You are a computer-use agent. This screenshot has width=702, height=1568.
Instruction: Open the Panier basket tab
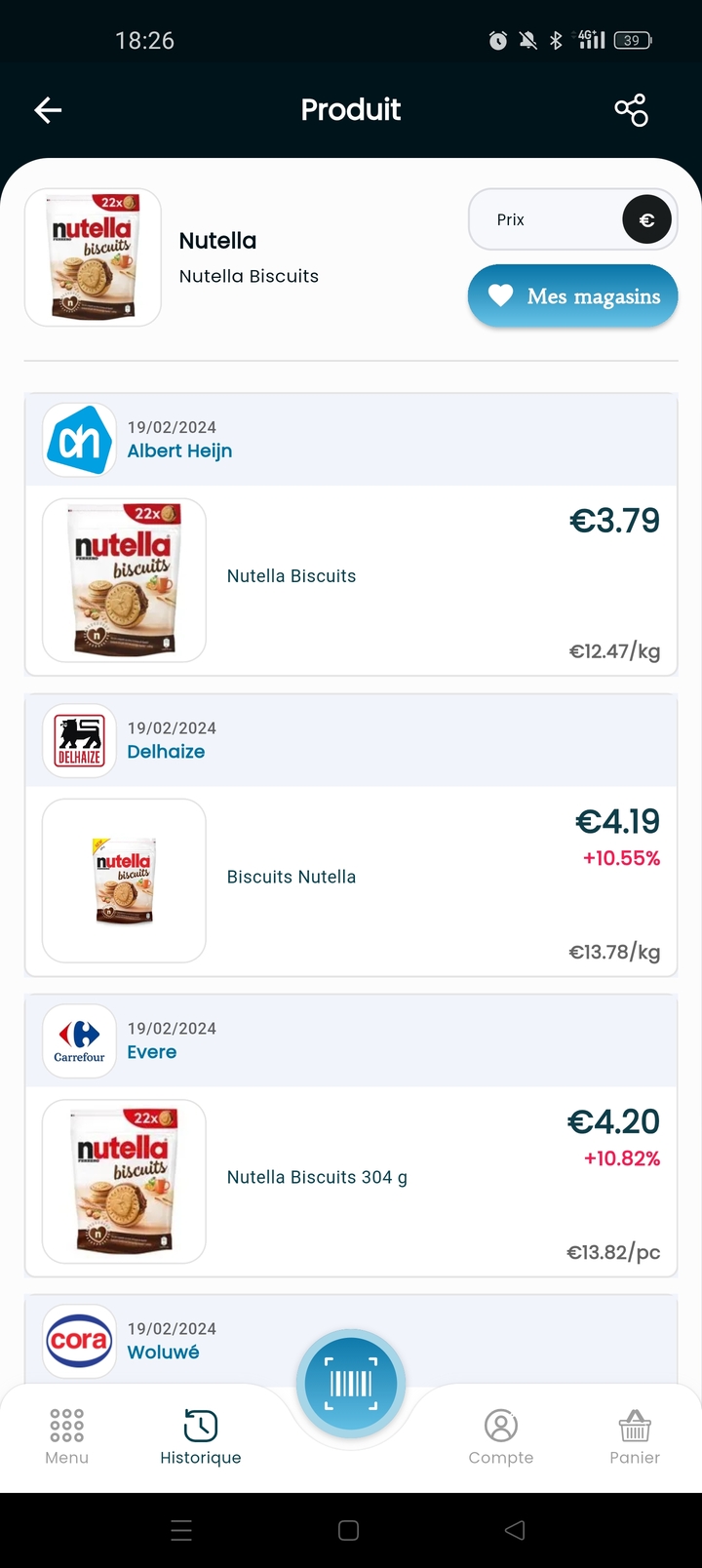[635, 1437]
